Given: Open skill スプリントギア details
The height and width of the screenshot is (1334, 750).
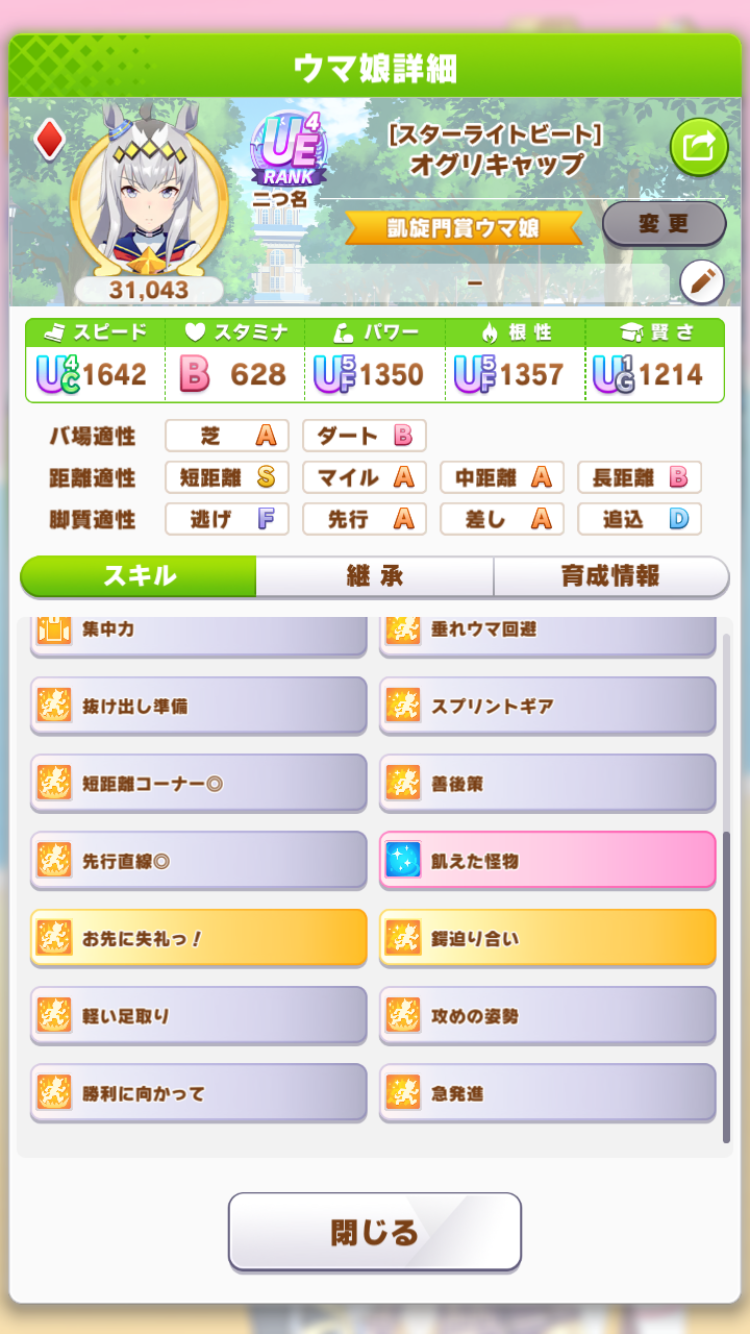Looking at the screenshot, I should pos(547,706).
